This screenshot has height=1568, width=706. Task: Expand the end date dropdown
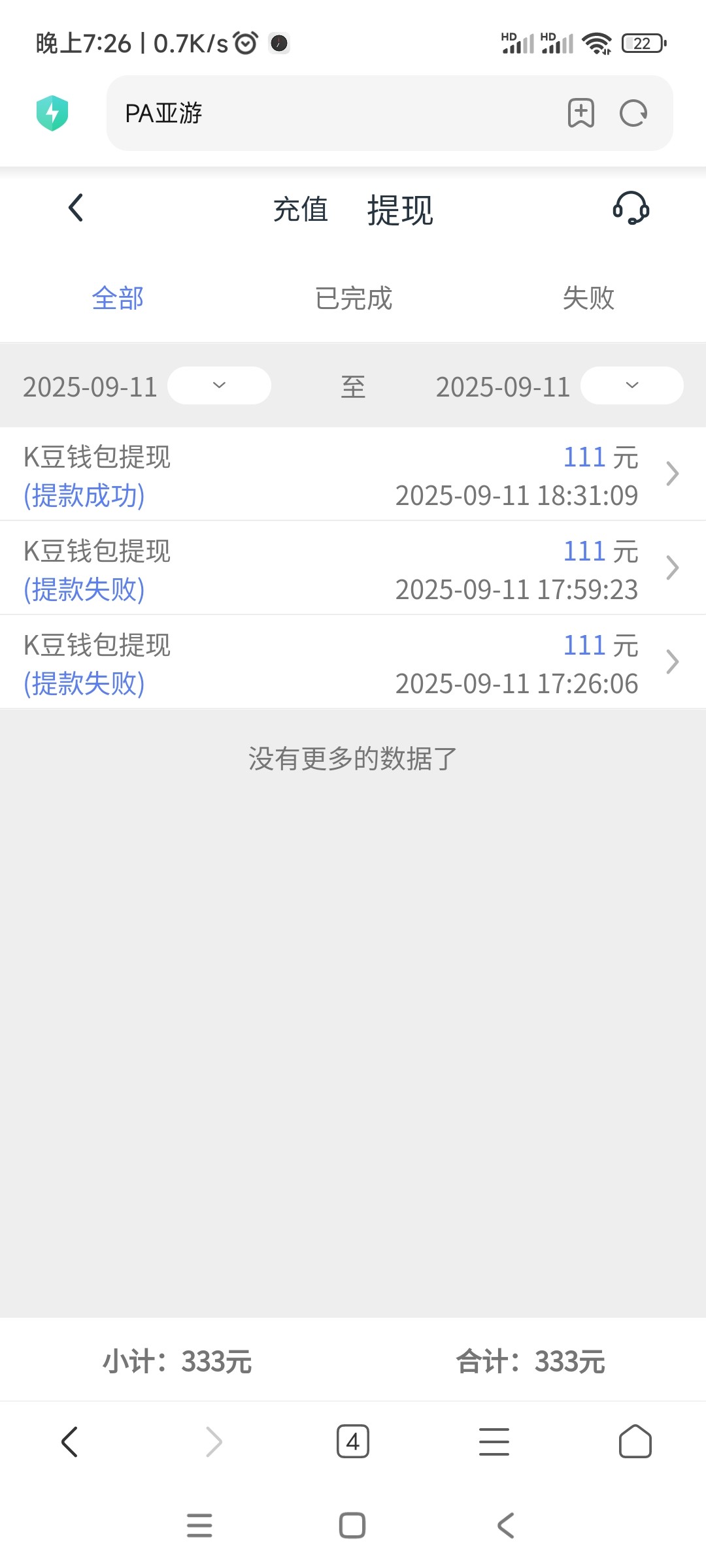point(631,385)
